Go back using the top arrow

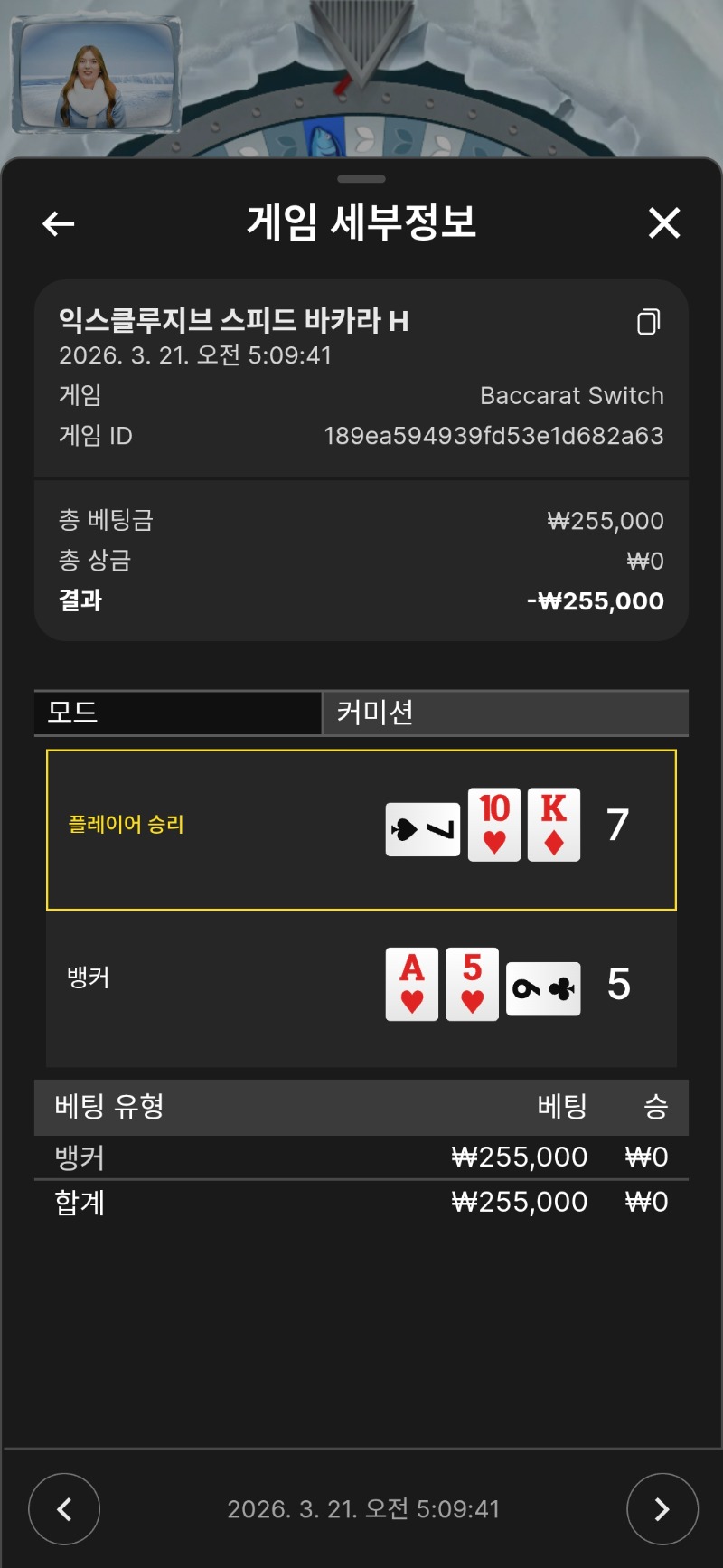coord(59,223)
